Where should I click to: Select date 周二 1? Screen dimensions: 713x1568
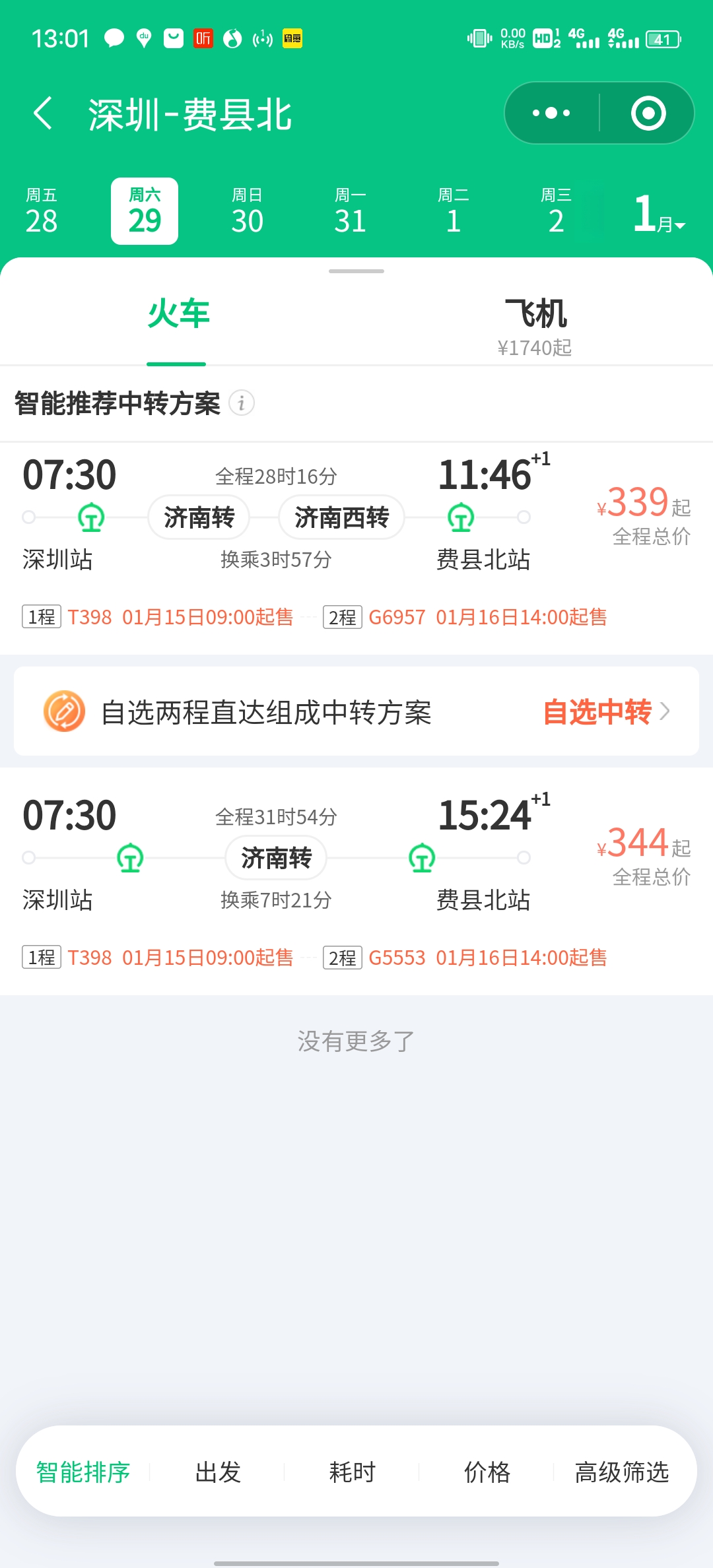coord(454,211)
